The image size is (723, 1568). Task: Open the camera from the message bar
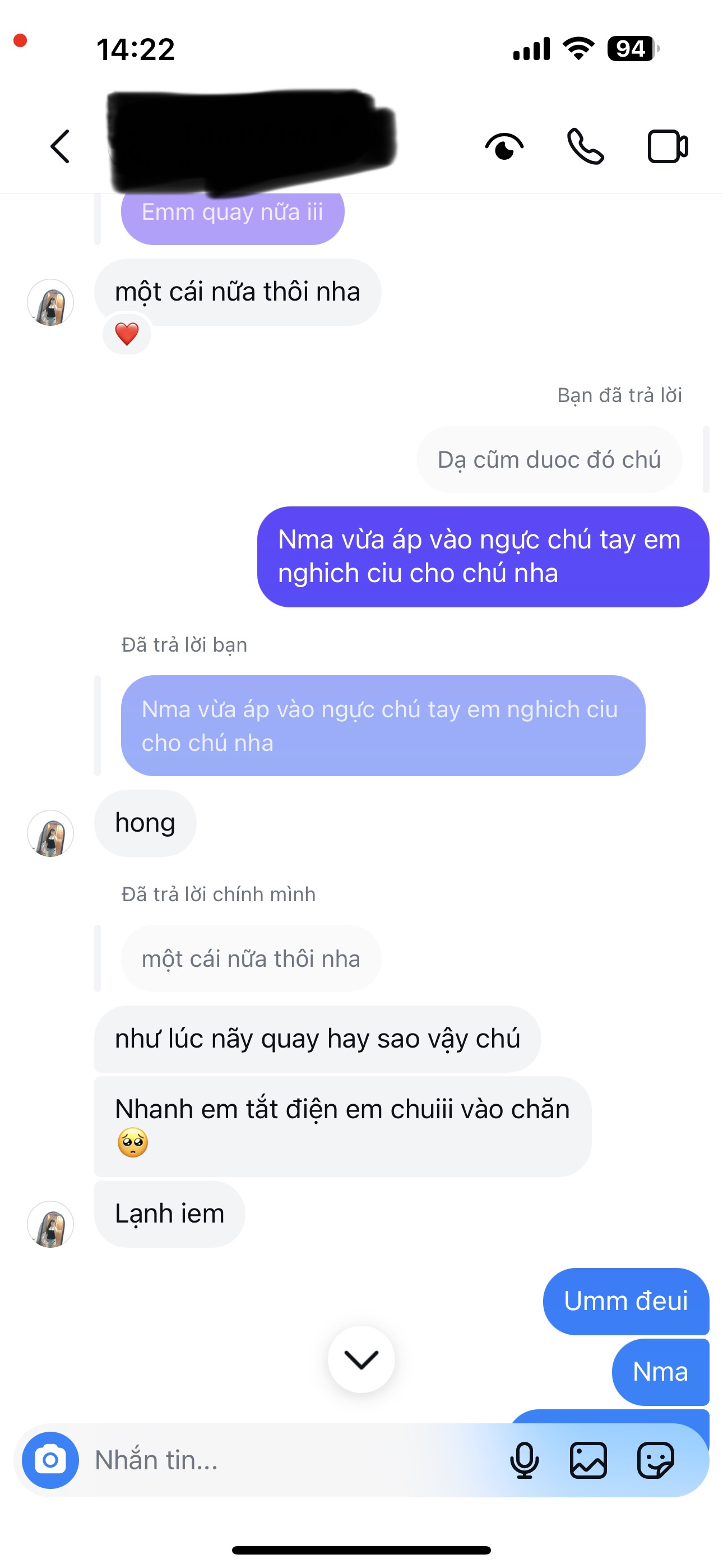coord(50,1460)
